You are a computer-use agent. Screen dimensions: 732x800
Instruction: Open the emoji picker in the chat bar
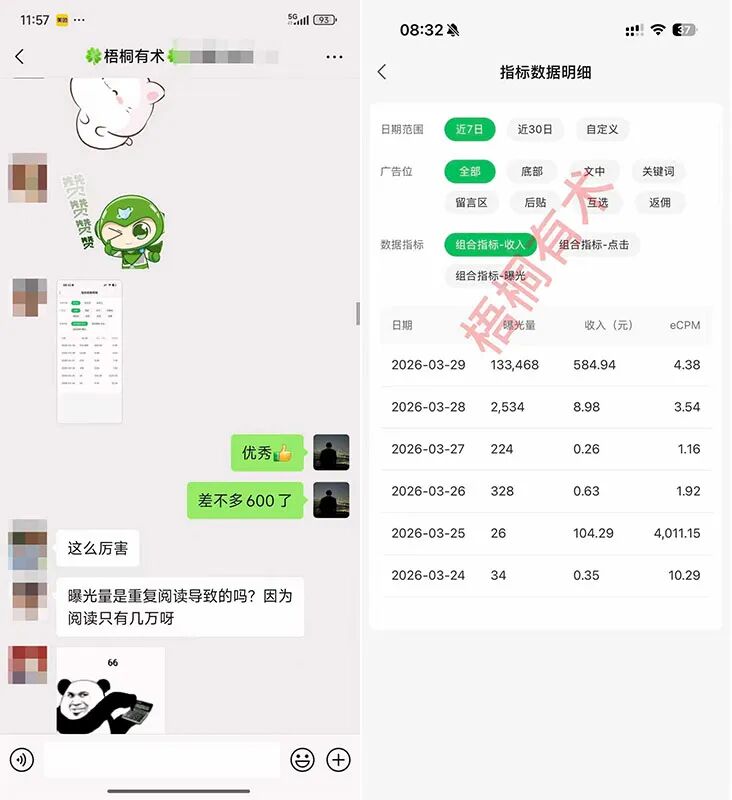300,760
